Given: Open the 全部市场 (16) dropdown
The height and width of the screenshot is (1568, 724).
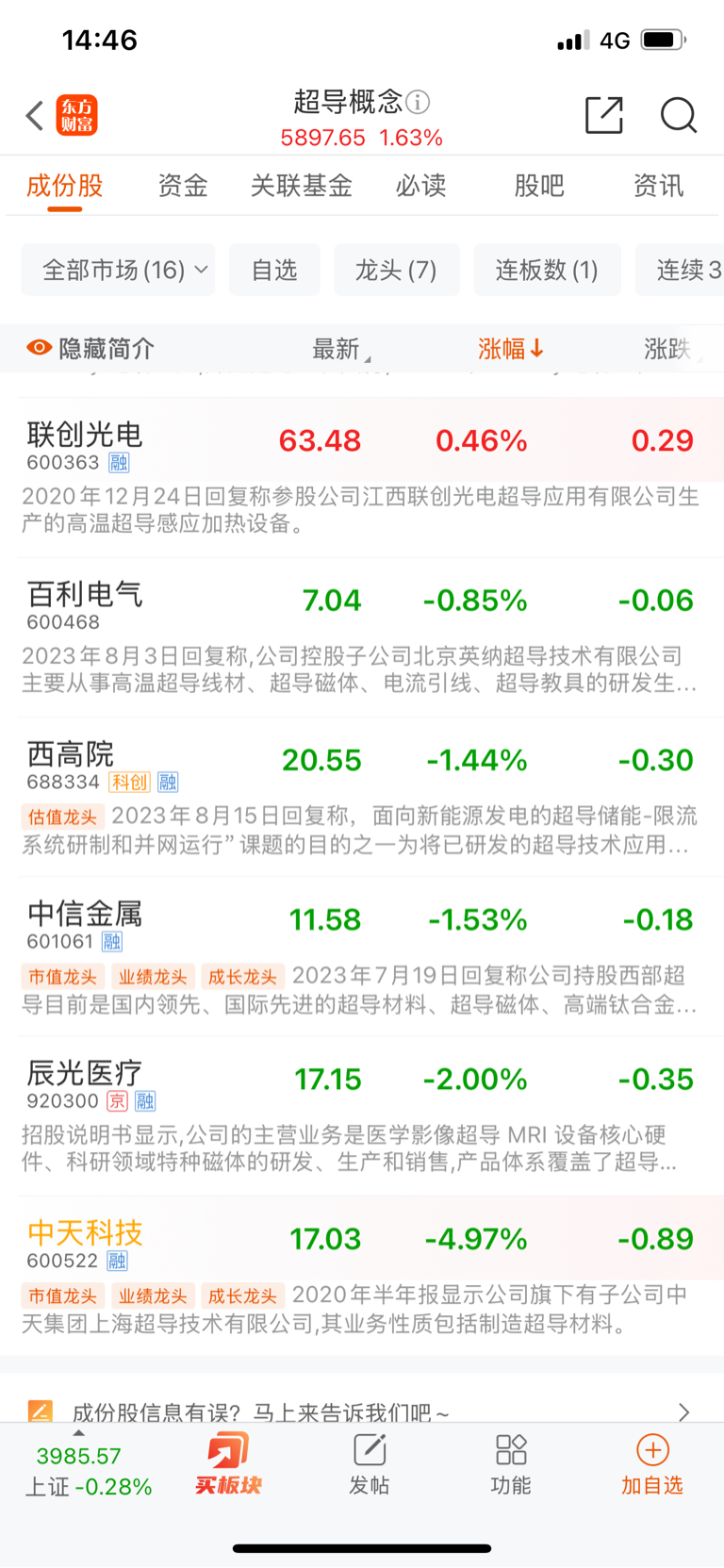Looking at the screenshot, I should pos(118,270).
